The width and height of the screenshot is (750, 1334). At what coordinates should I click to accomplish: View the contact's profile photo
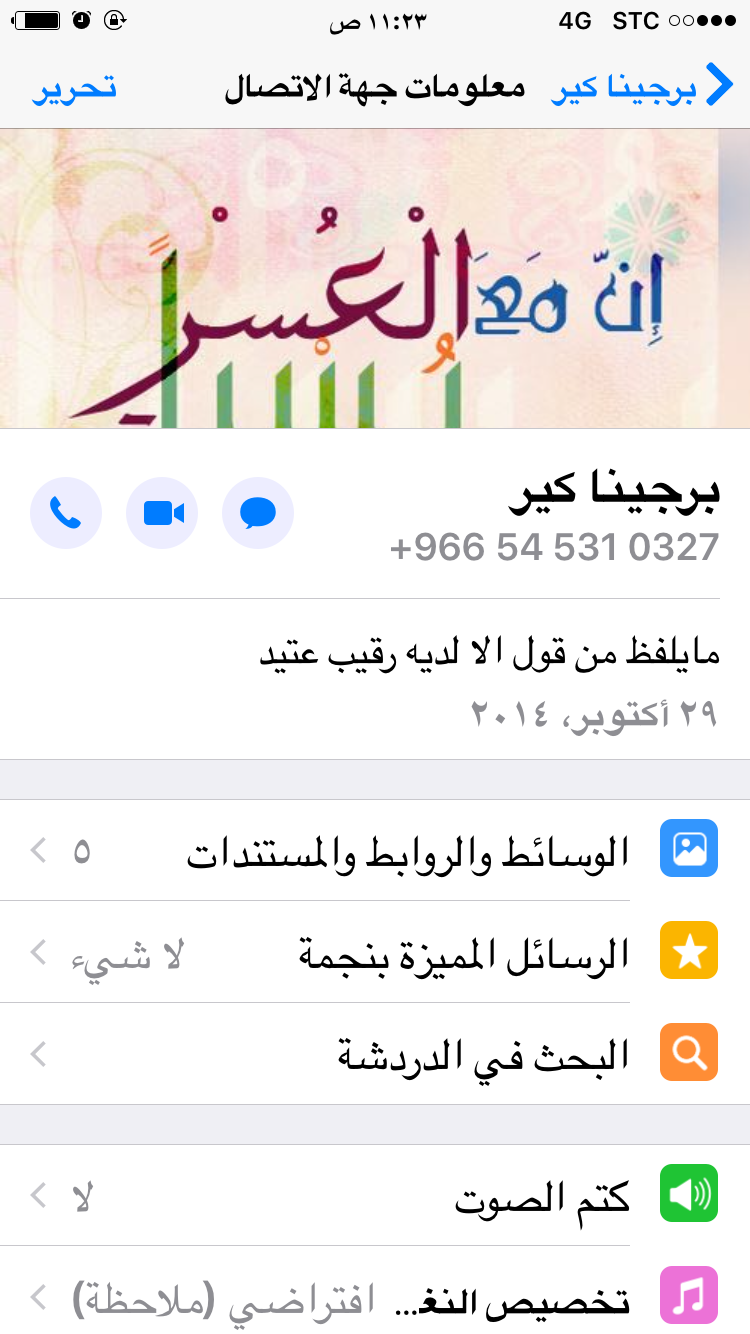375,278
